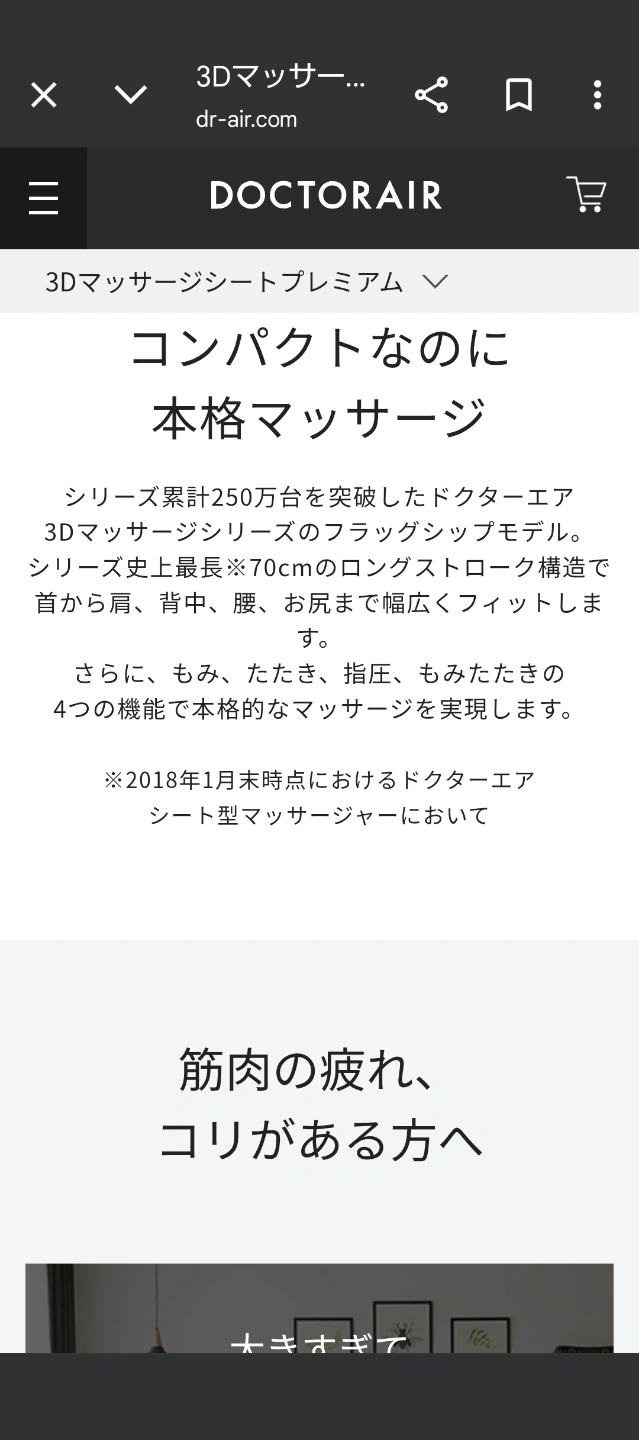Share this dr-air.com page
Image resolution: width=639 pixels, height=1440 pixels.
[431, 95]
